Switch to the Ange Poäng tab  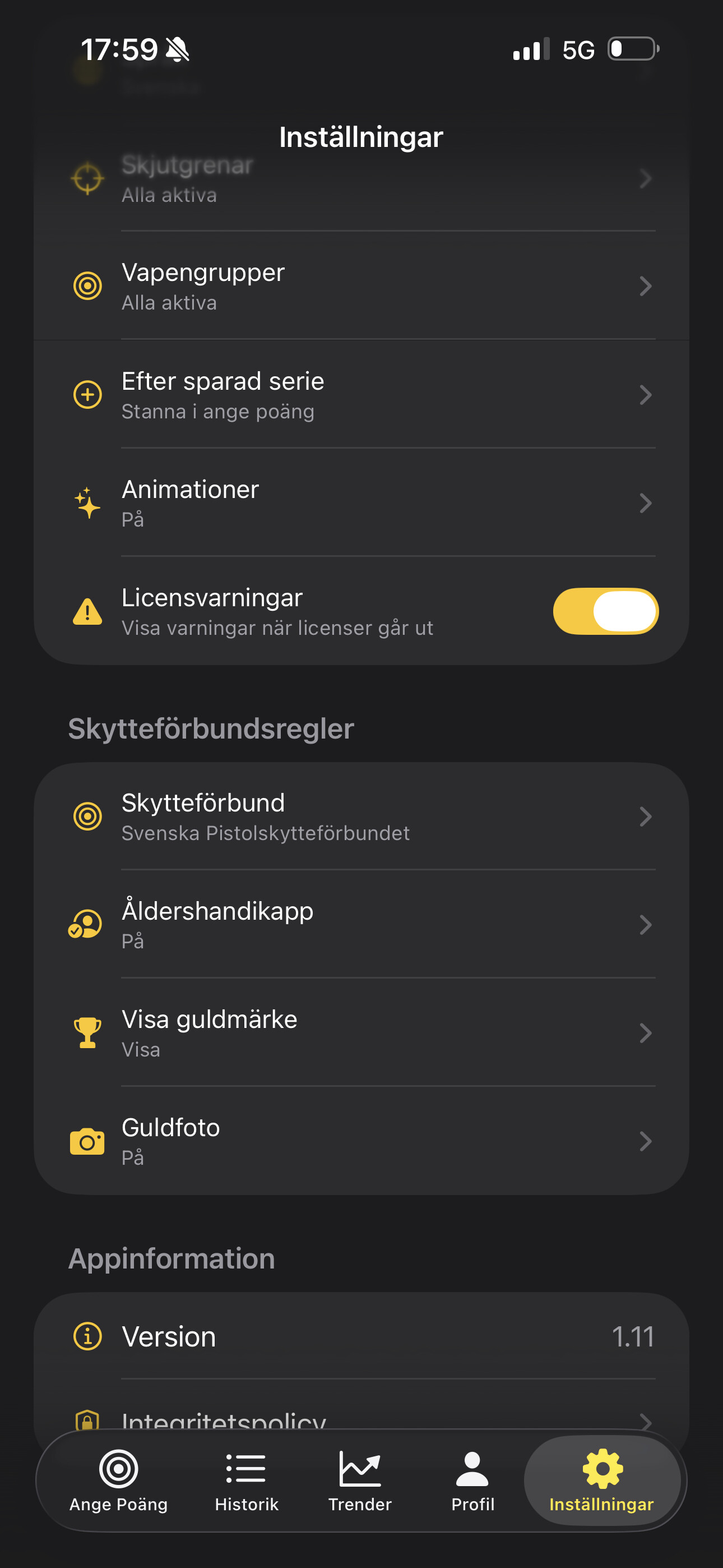tap(119, 1481)
